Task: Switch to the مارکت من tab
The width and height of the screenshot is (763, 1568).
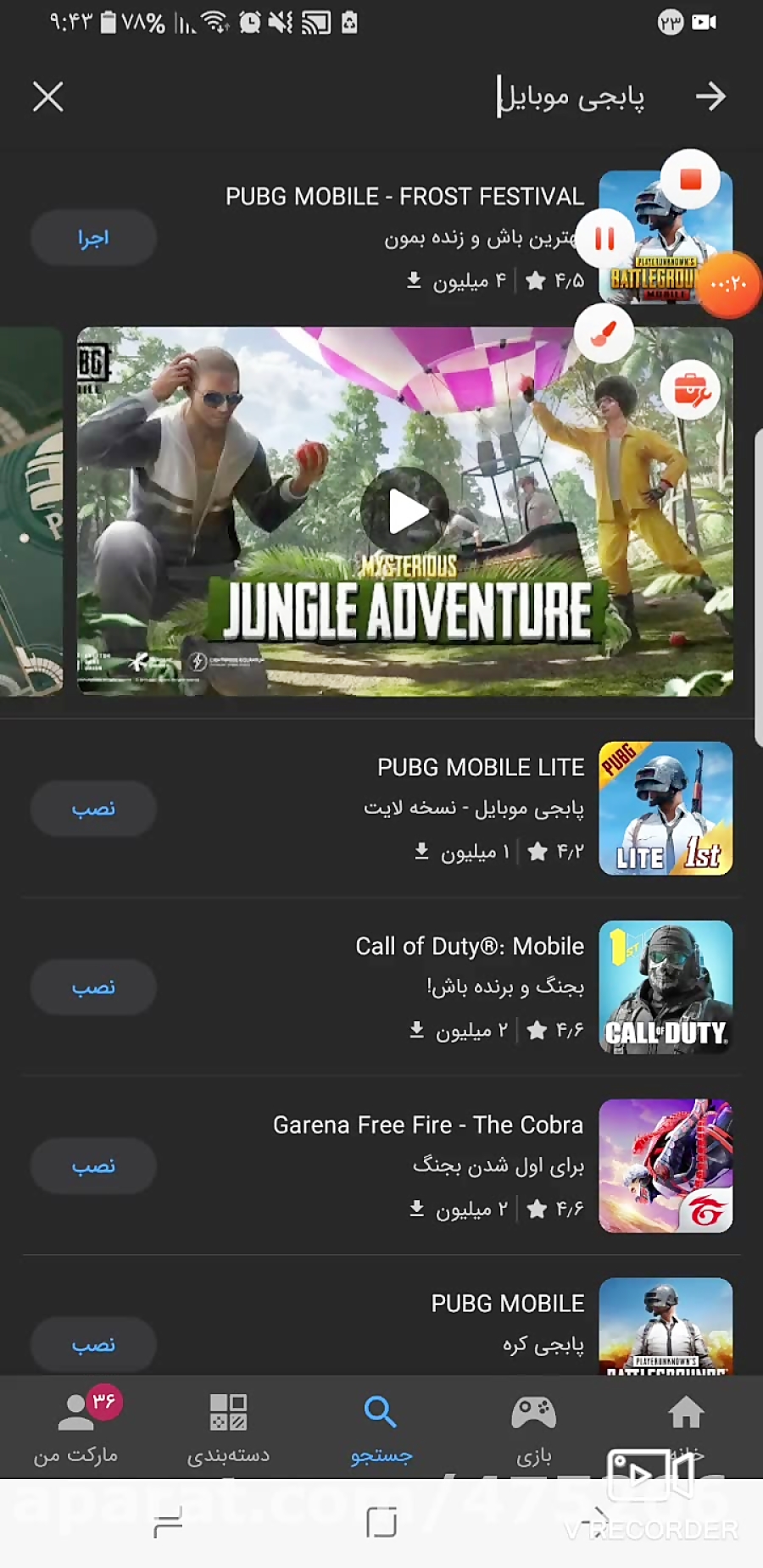Action: 76,1430
